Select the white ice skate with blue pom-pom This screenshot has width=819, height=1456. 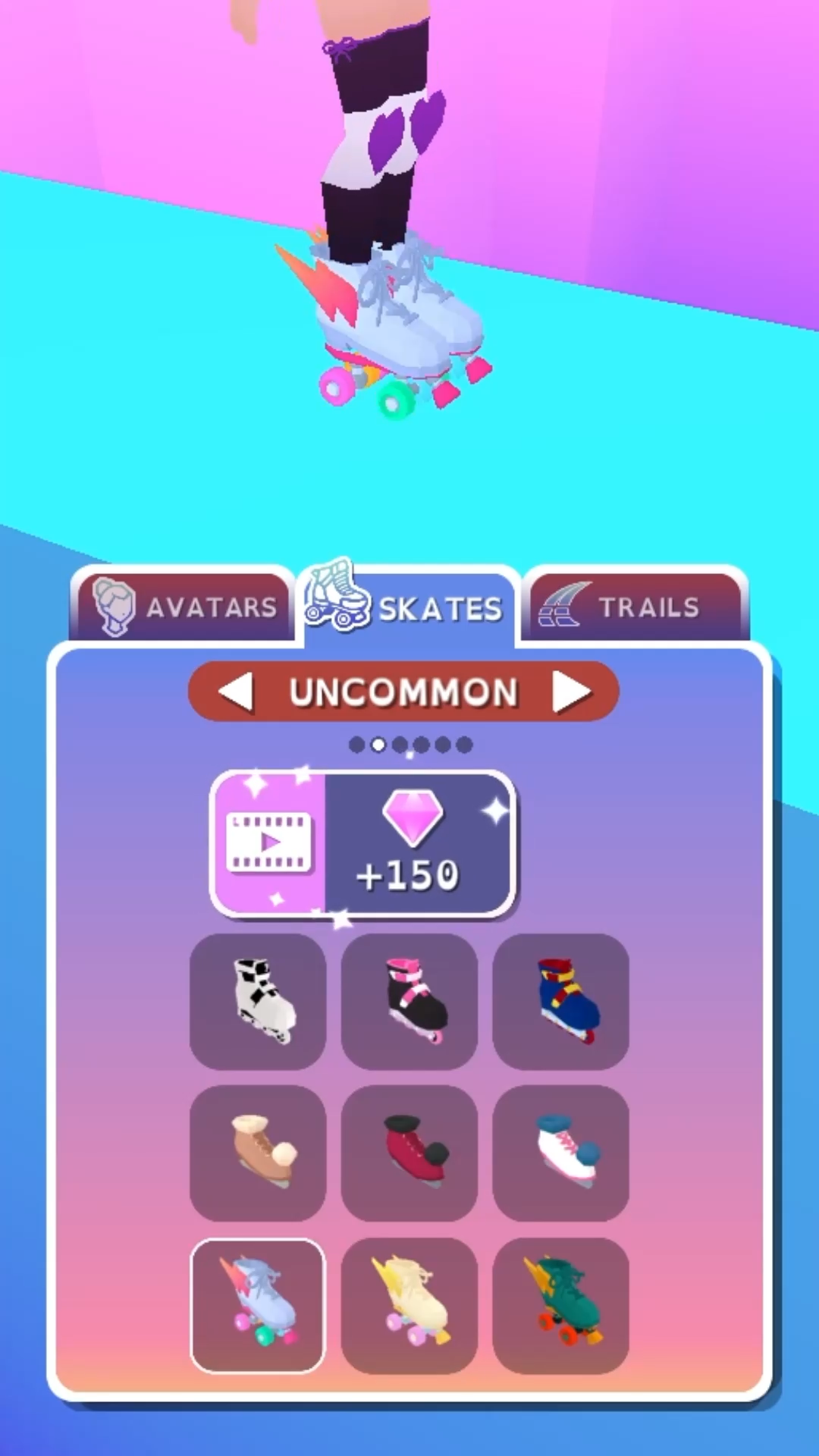click(x=561, y=1153)
